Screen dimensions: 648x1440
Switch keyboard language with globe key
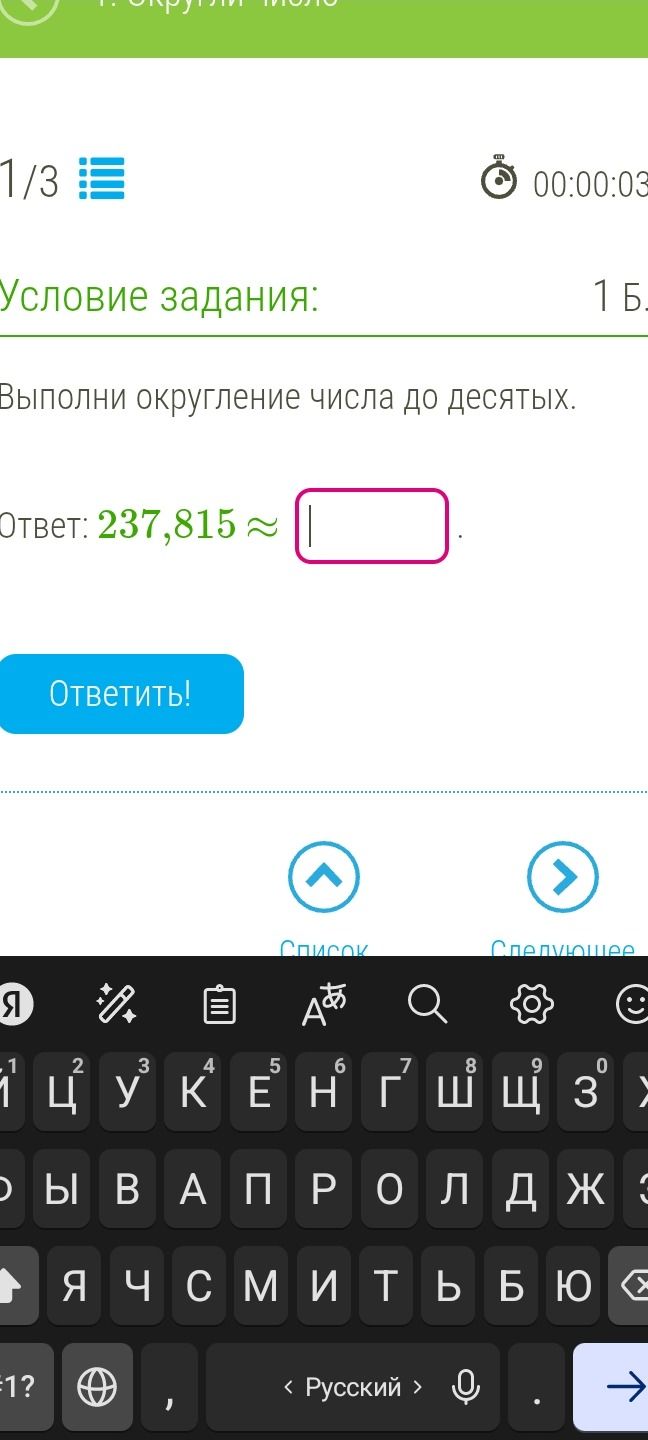97,1387
